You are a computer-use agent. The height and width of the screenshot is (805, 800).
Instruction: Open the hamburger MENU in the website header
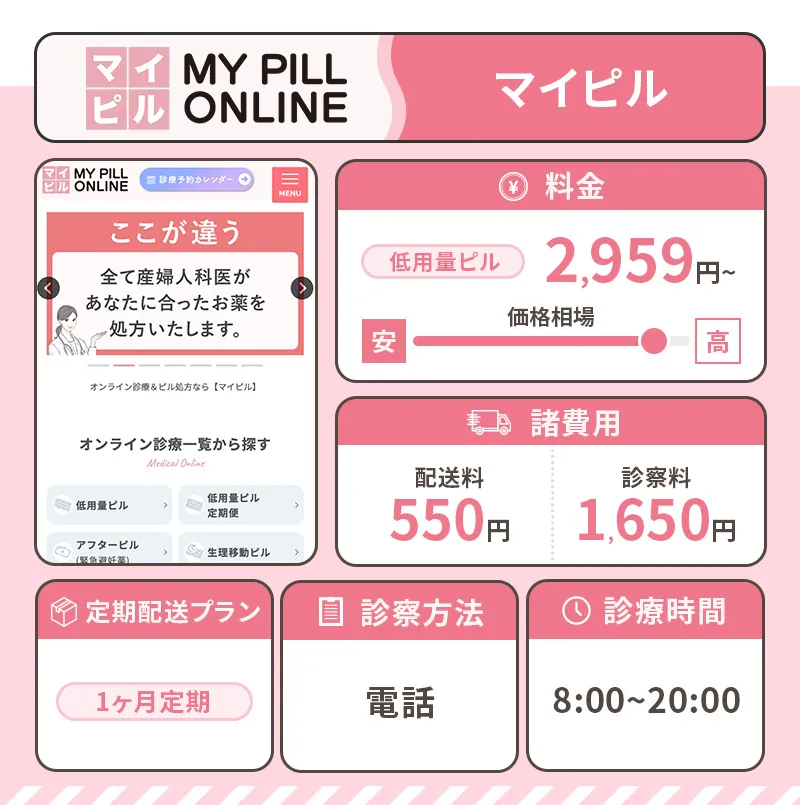coord(290,182)
